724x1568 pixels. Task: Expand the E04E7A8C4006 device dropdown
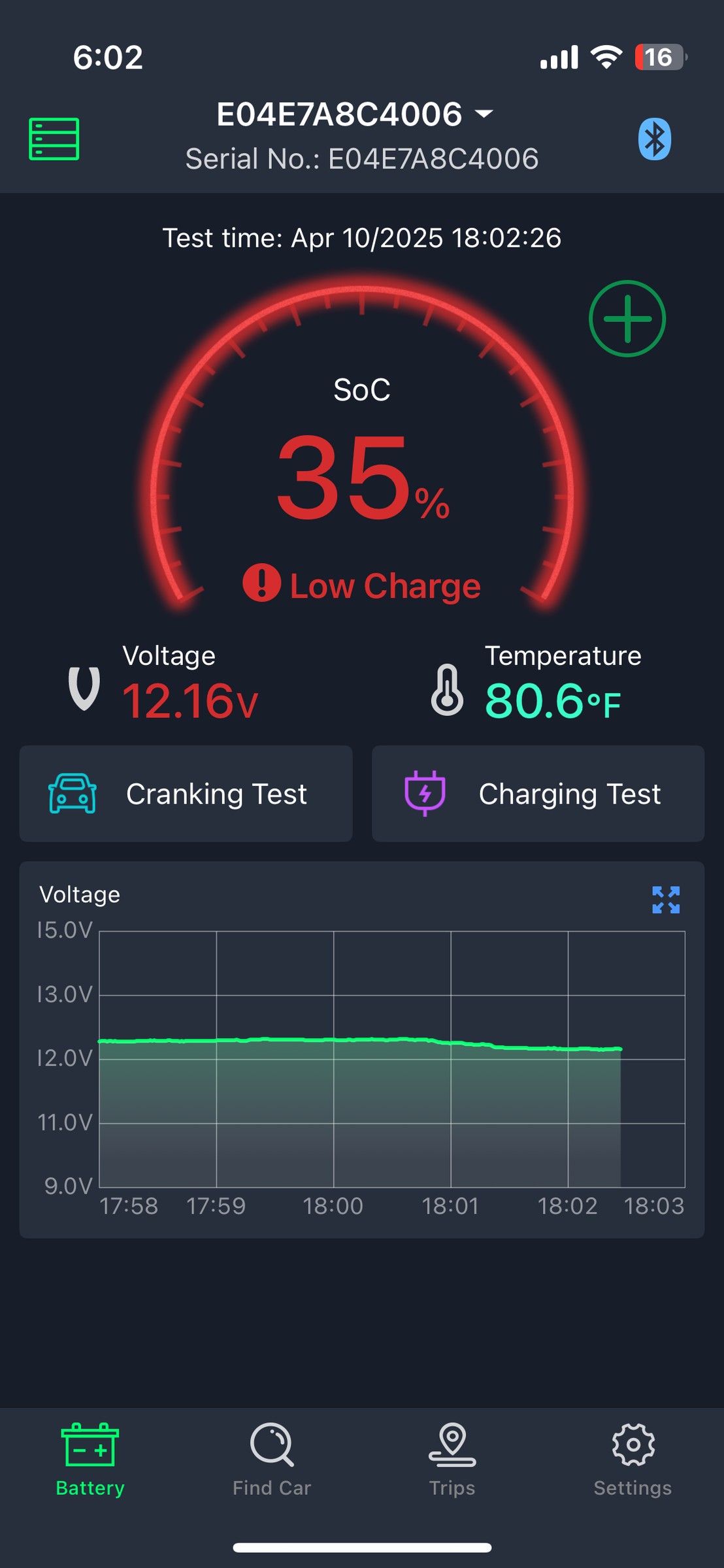point(355,114)
